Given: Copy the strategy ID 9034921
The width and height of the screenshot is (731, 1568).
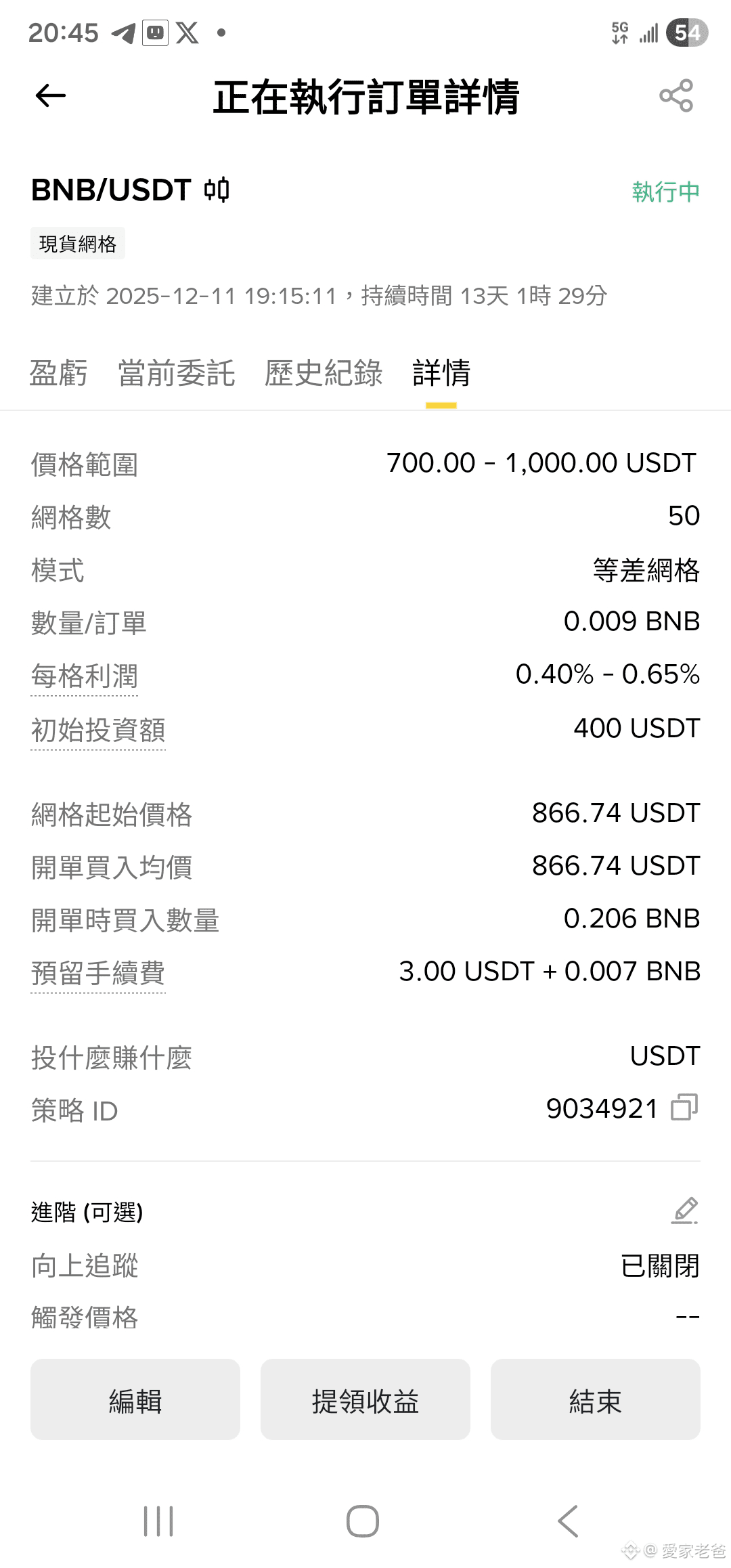Looking at the screenshot, I should tap(684, 1108).
